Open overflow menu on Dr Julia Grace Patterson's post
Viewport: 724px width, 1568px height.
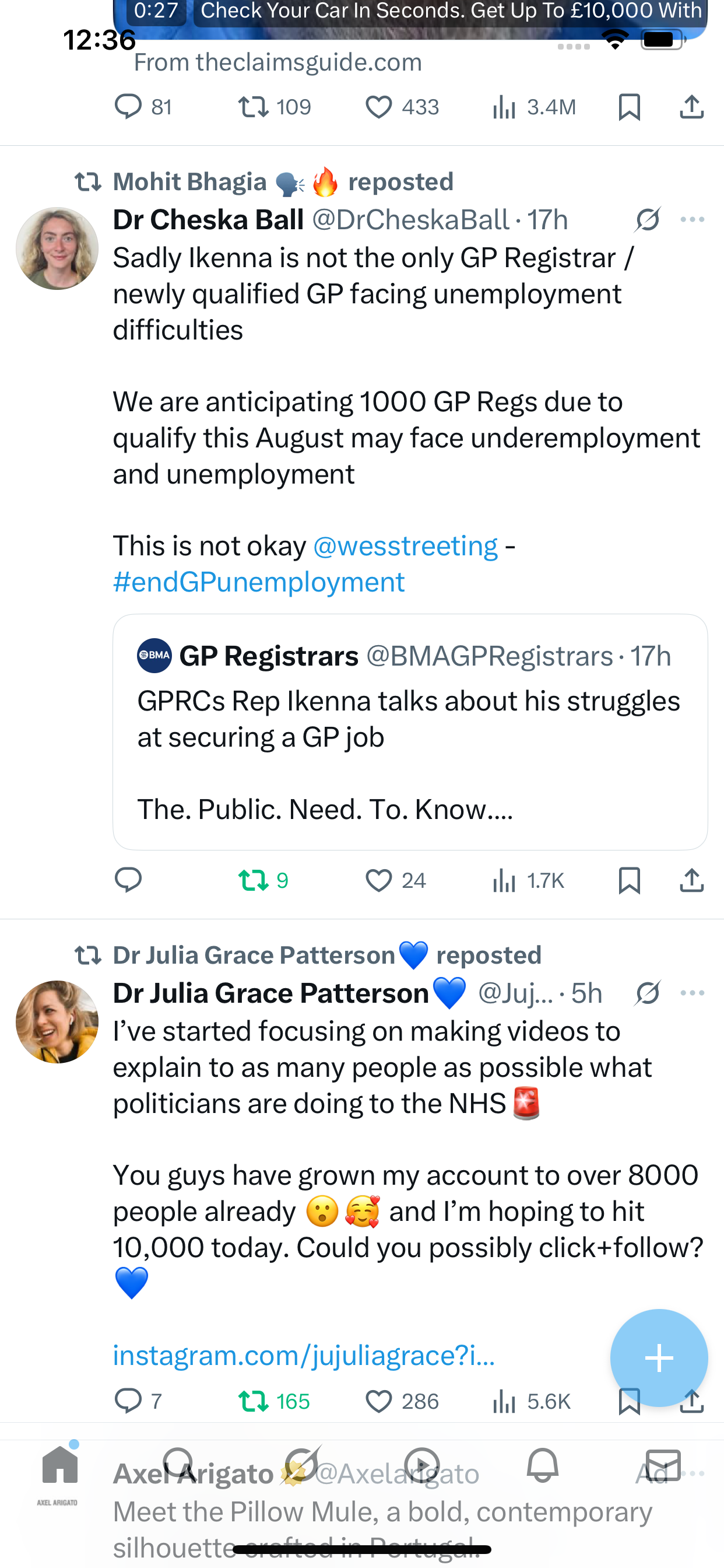pos(692,993)
